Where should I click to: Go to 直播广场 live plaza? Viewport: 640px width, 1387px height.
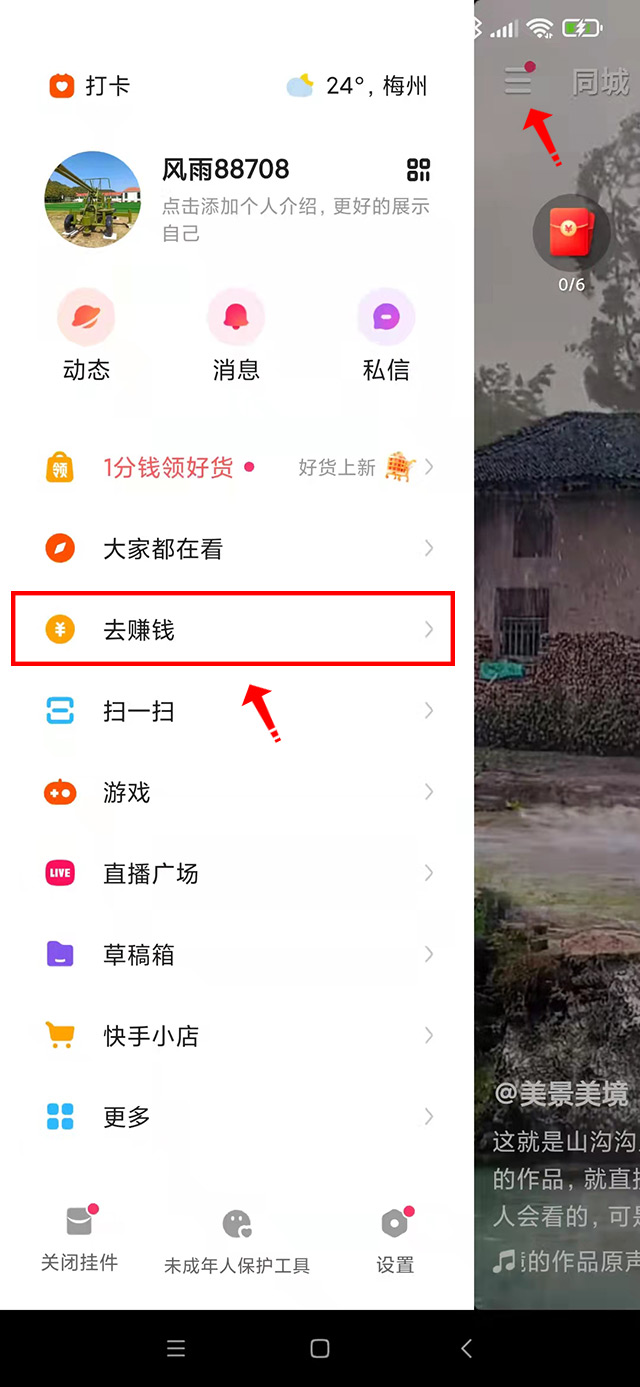click(x=236, y=873)
